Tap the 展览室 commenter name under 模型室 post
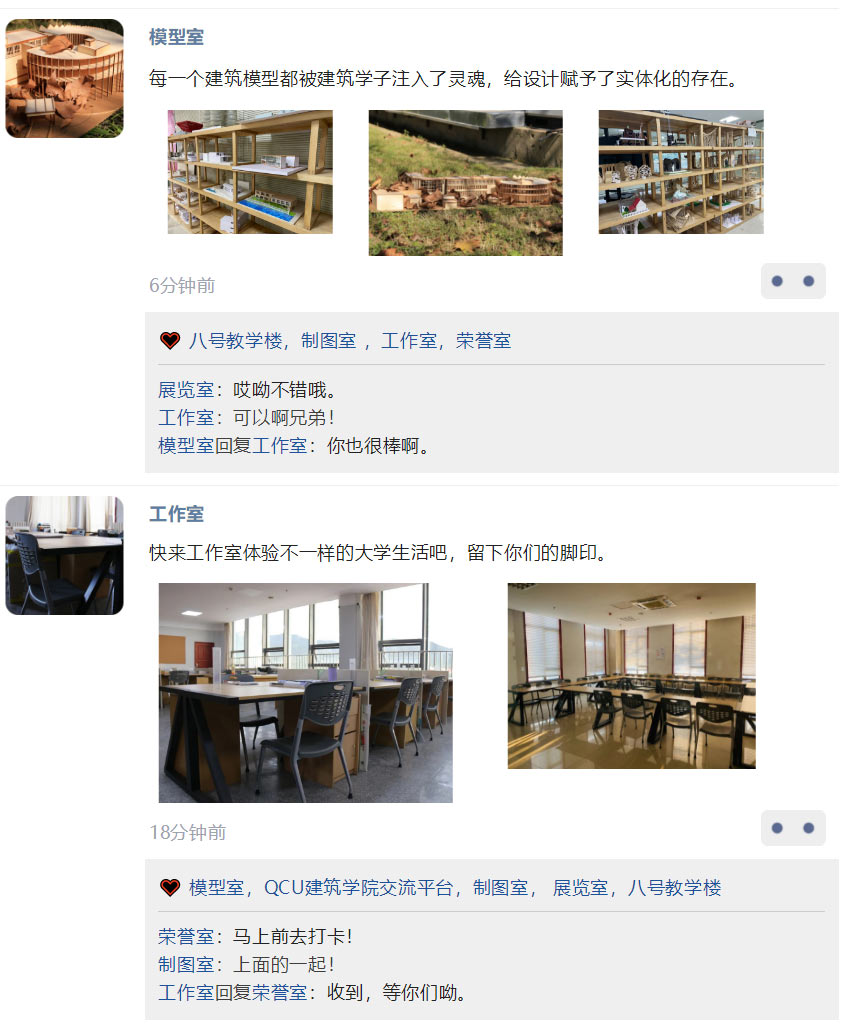 (x=185, y=390)
